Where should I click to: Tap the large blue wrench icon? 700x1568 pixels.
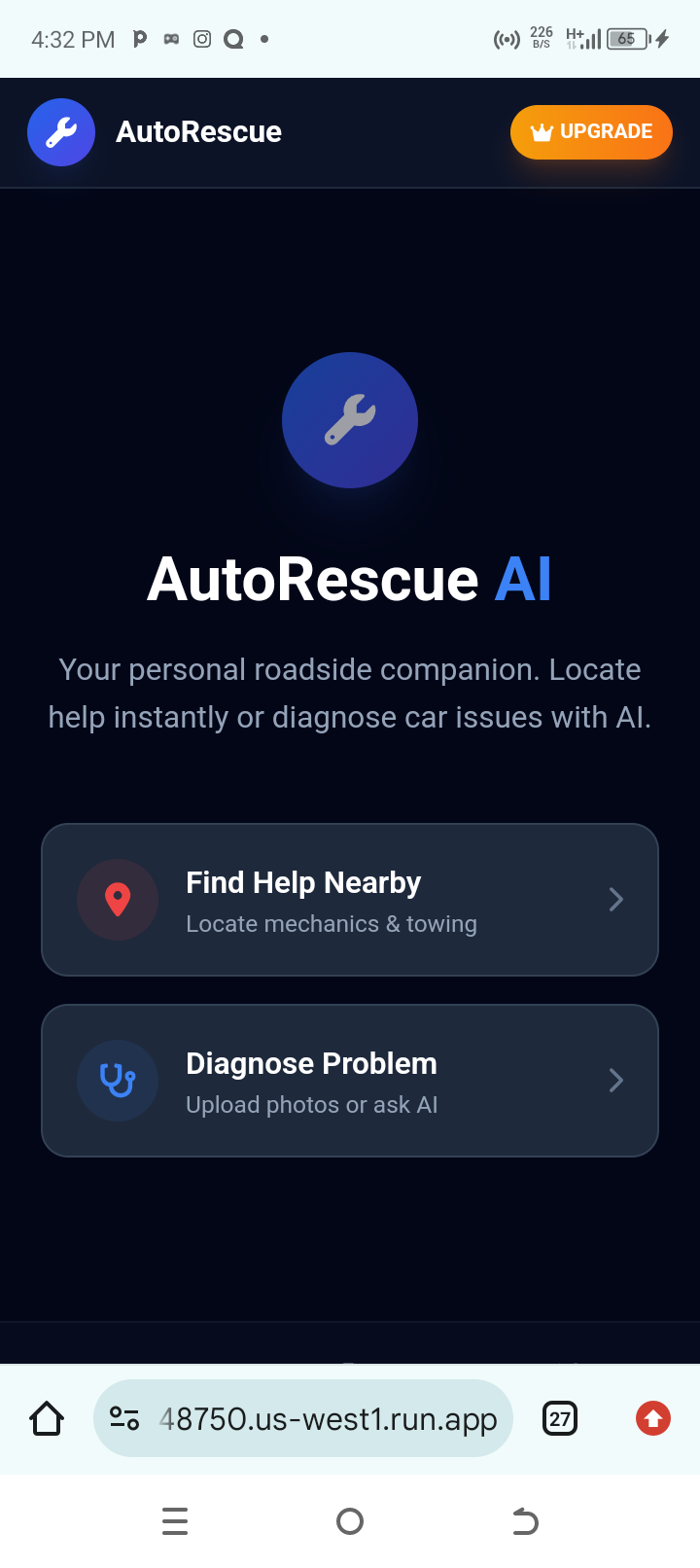point(350,419)
